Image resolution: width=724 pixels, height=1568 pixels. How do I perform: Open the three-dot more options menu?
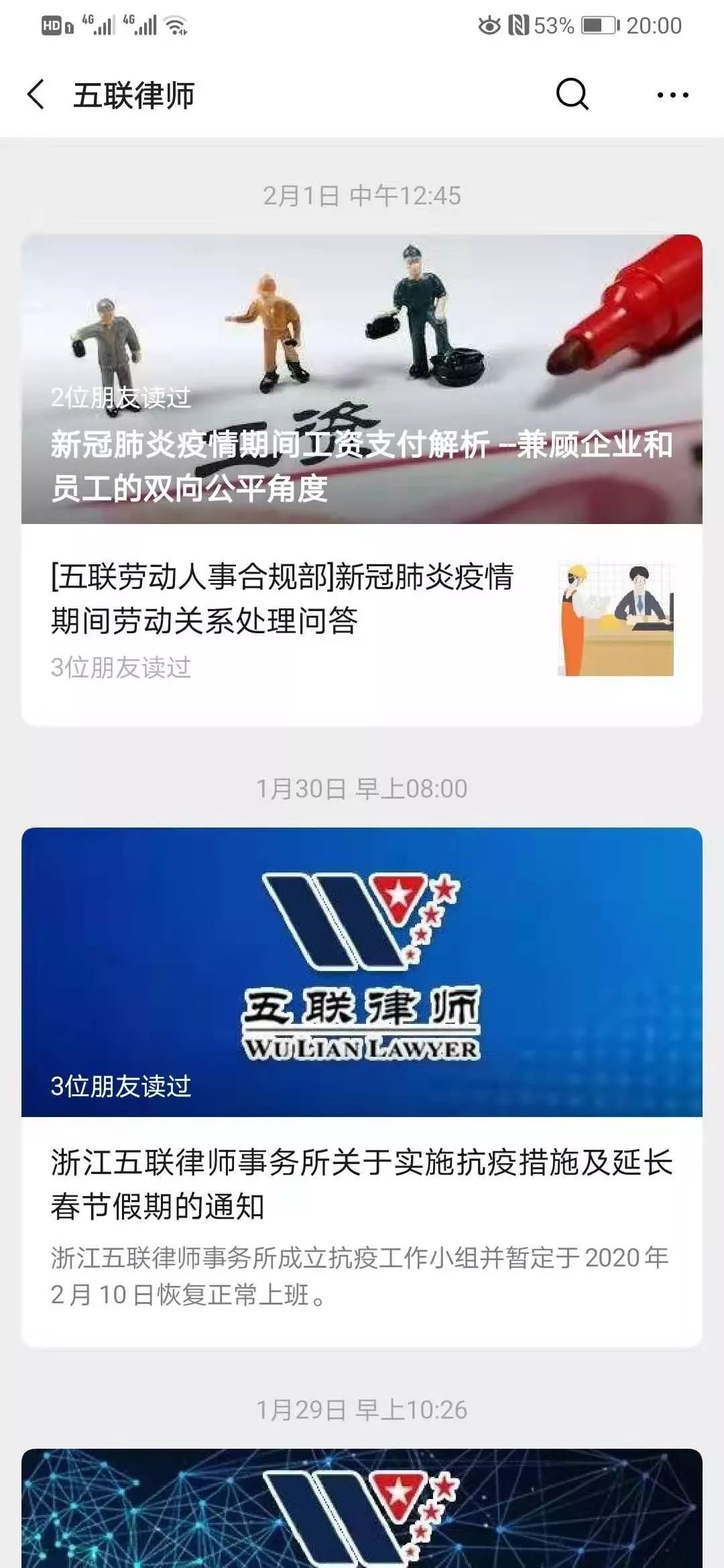click(x=672, y=95)
